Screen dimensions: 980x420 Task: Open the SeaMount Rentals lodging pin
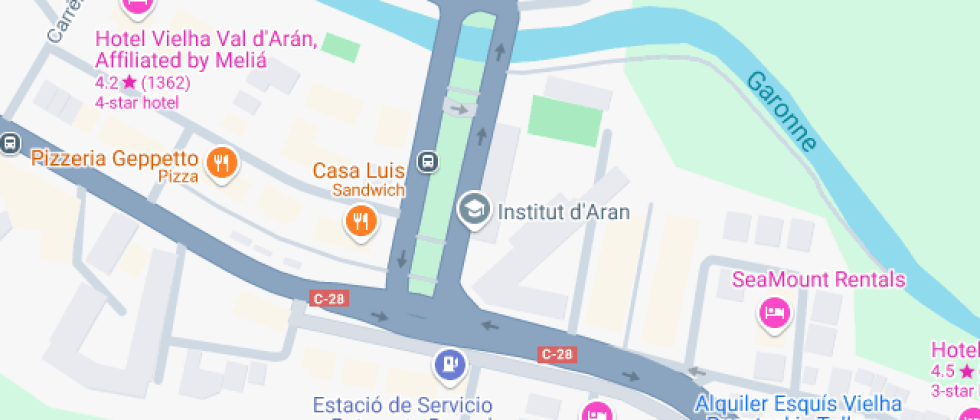point(776,313)
